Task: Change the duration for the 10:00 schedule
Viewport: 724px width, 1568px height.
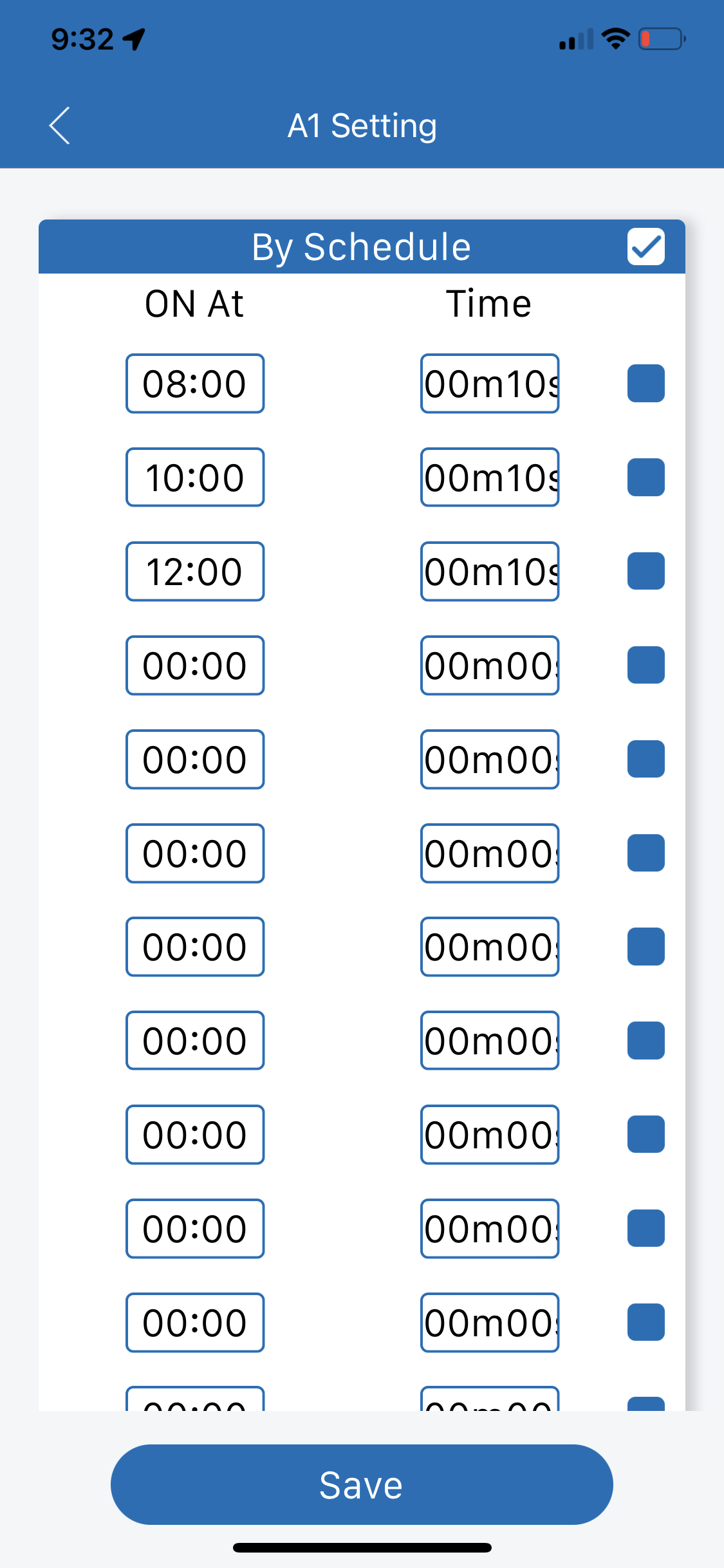Action: point(490,478)
